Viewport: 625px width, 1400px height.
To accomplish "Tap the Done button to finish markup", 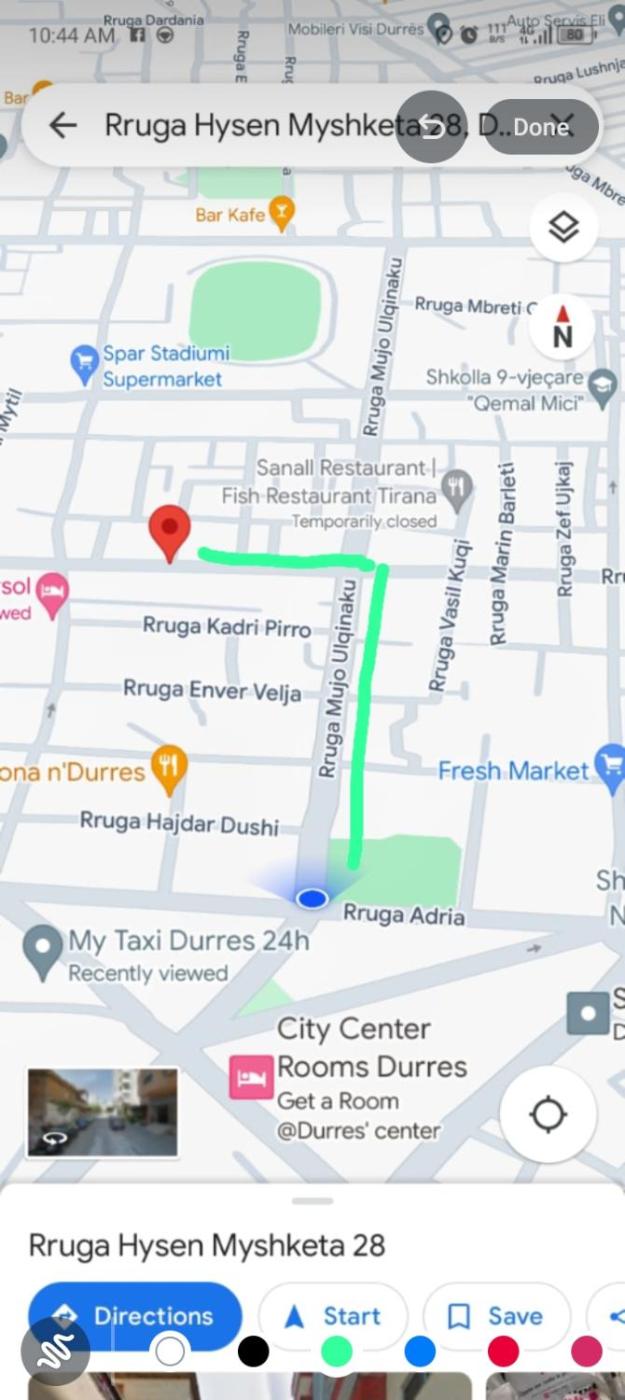I will coord(541,127).
